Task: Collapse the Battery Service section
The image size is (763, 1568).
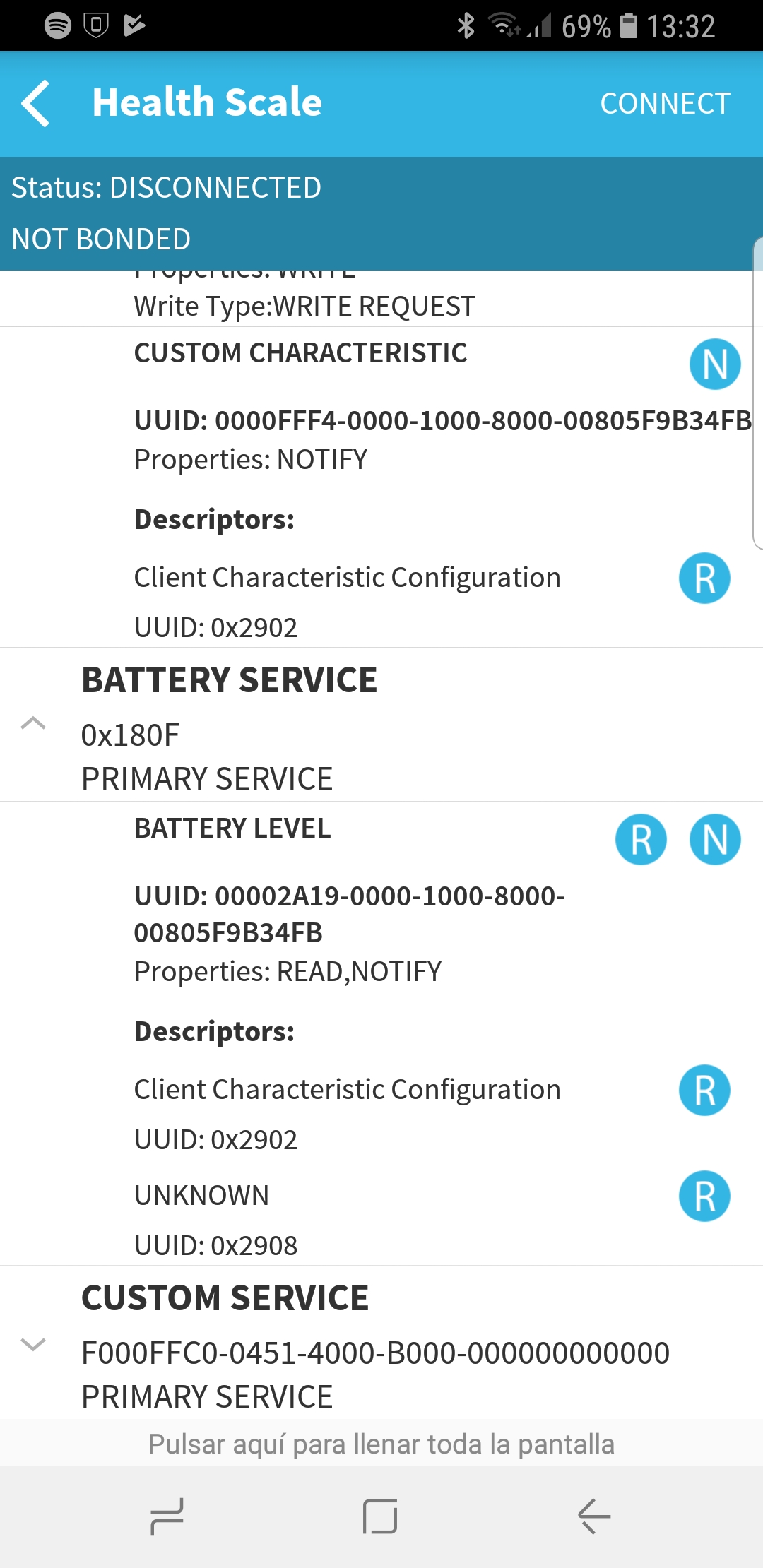Action: pyautogui.click(x=33, y=723)
